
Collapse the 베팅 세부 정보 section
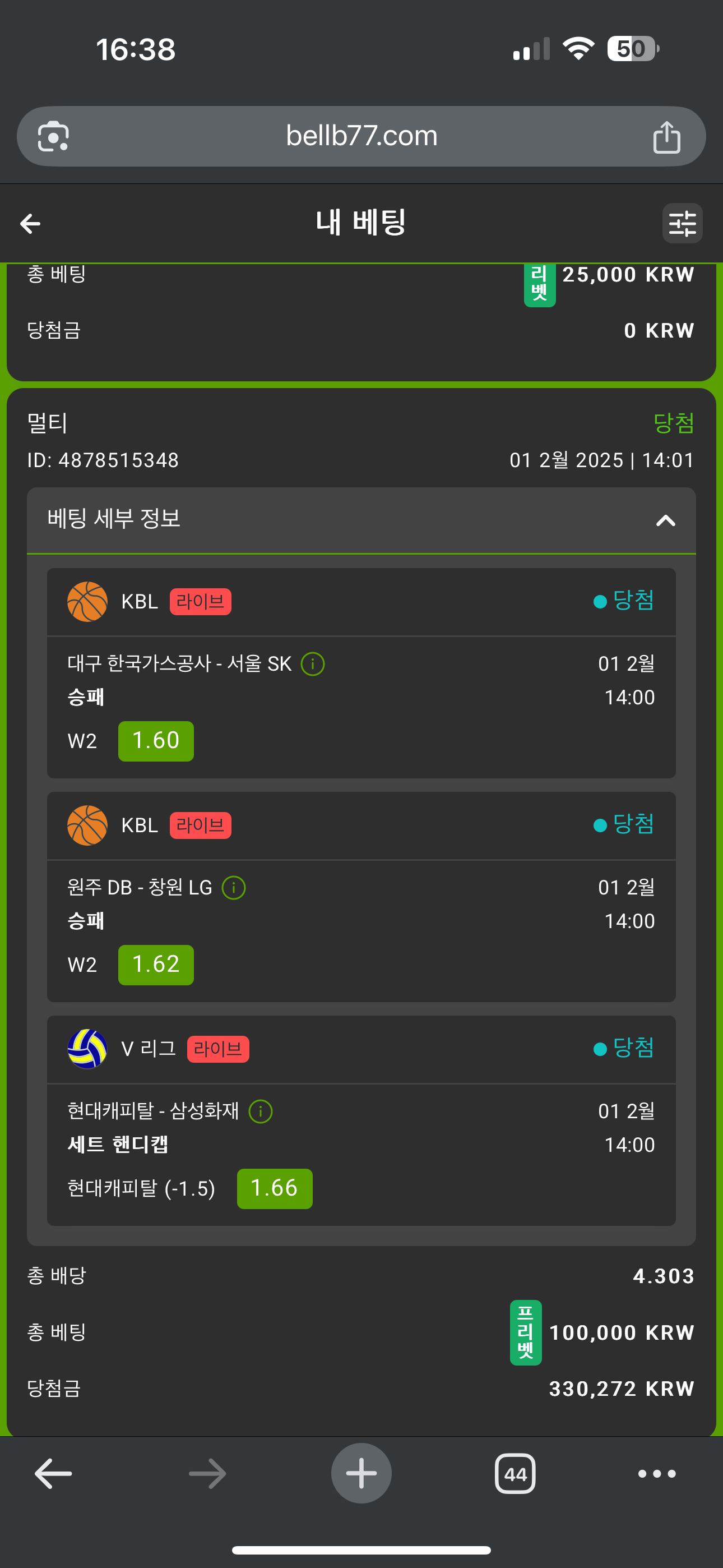point(665,520)
